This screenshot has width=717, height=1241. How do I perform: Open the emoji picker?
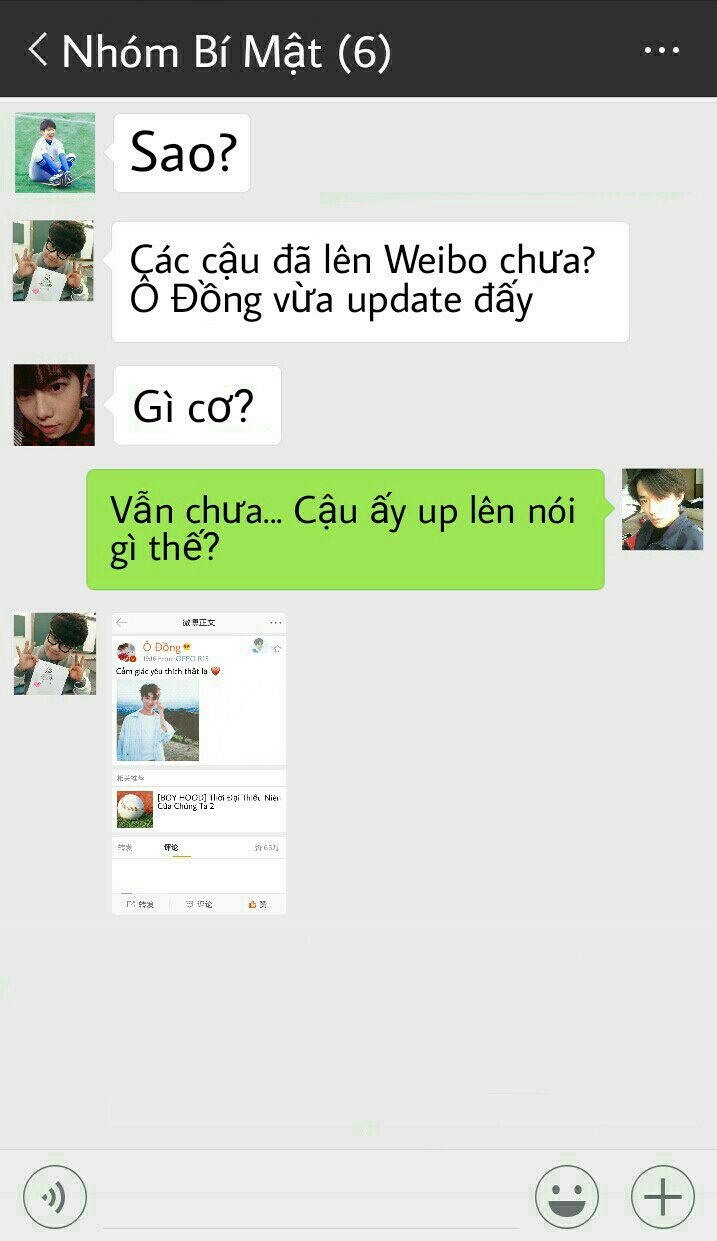point(567,1197)
